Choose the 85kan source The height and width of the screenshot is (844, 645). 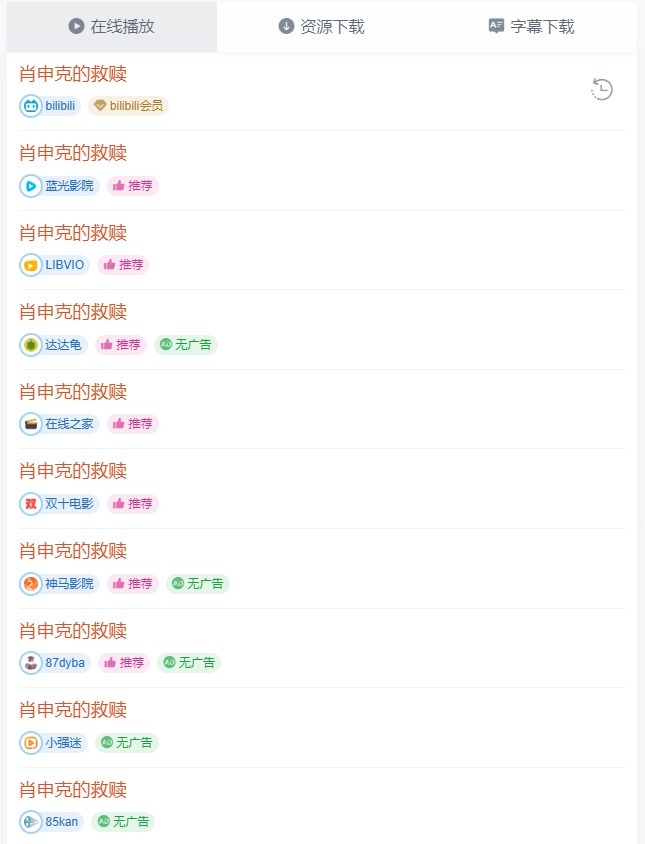[73, 790]
